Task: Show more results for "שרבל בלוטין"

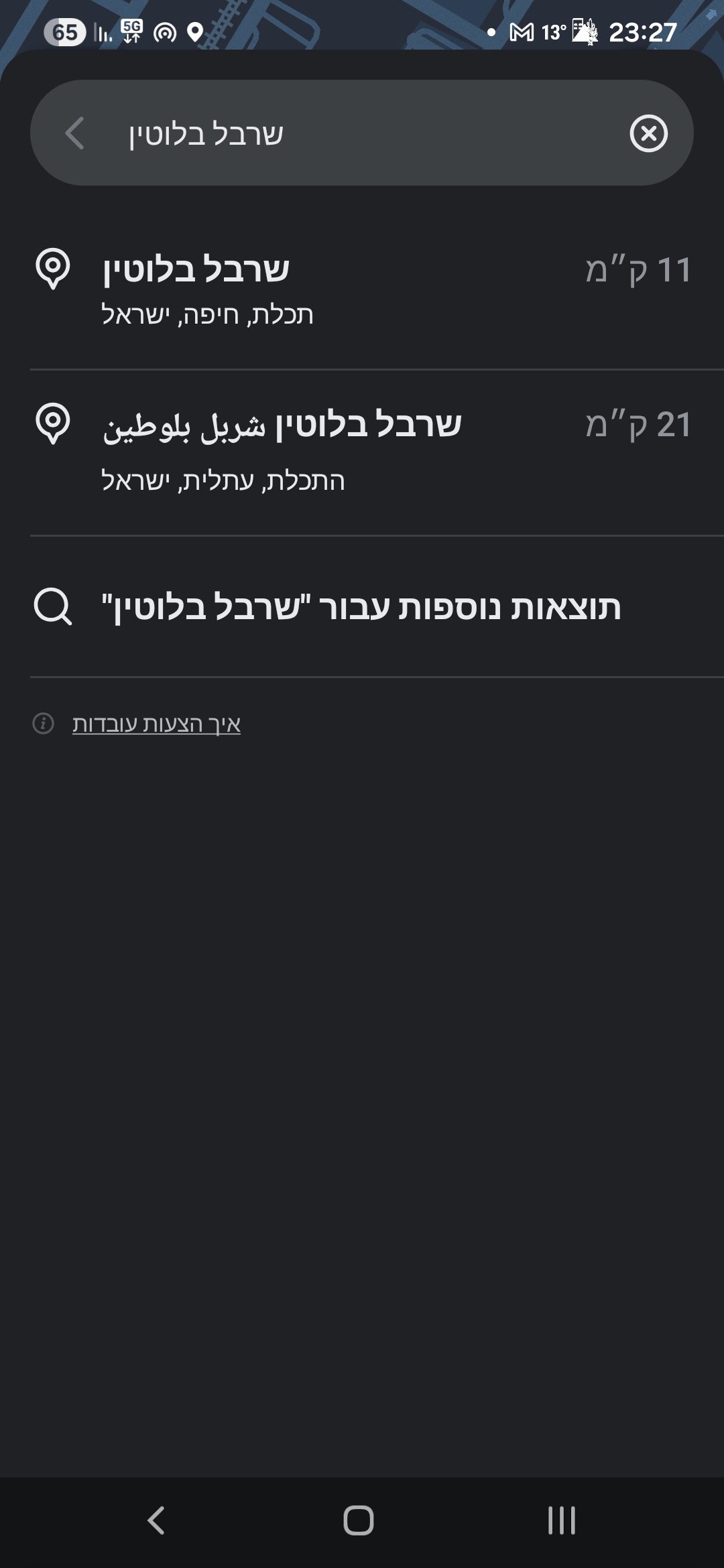Action: (x=362, y=607)
